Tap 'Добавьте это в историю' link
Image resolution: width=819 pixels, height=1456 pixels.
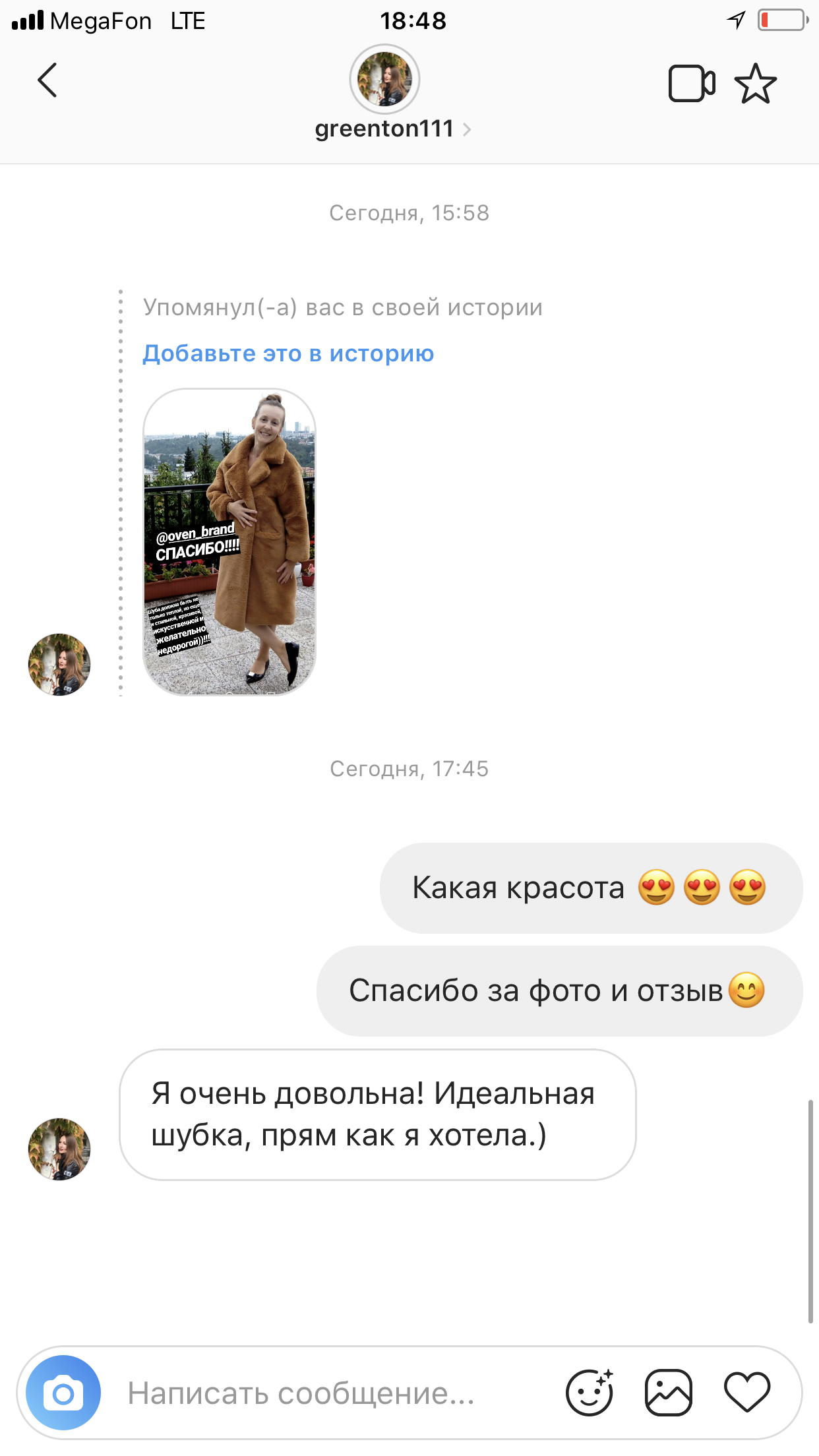[x=288, y=353]
